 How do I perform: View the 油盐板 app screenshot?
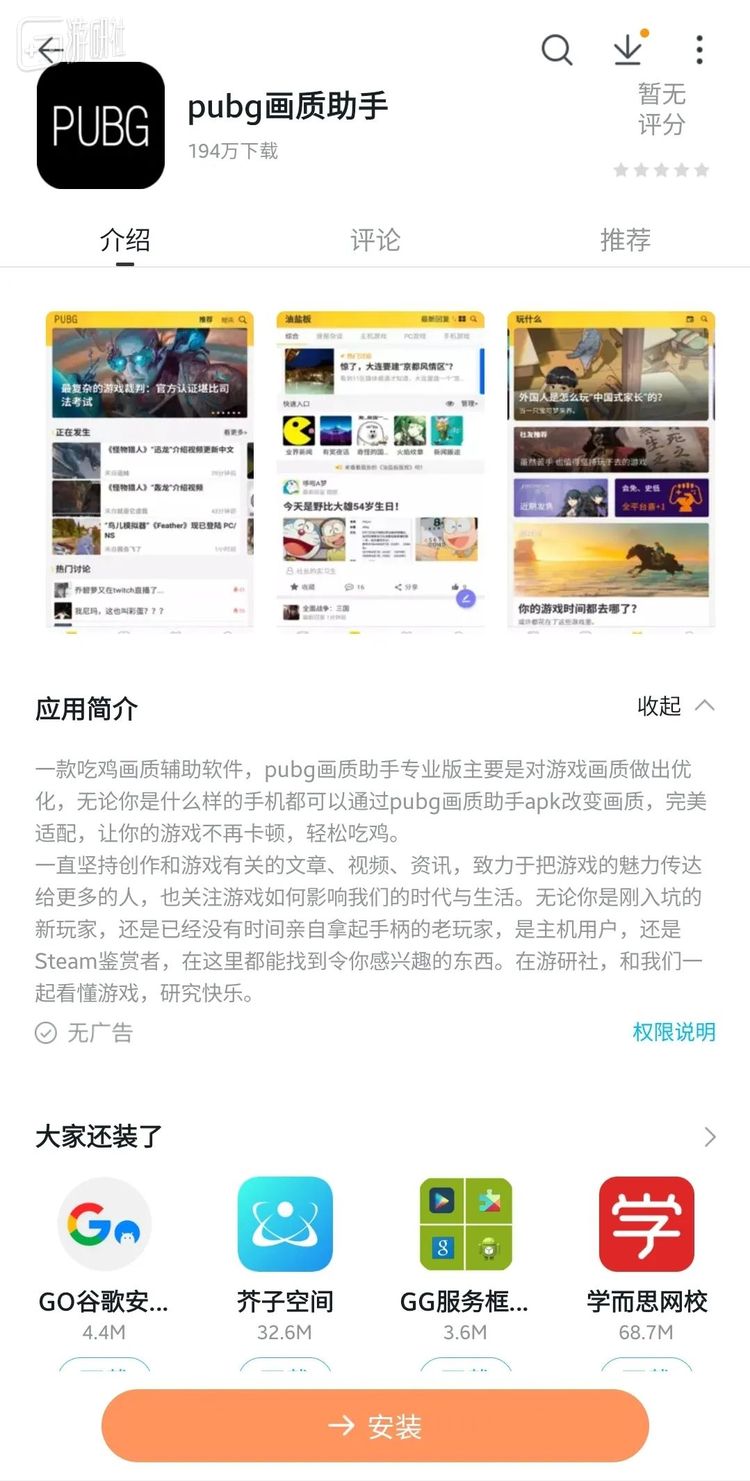pos(380,470)
